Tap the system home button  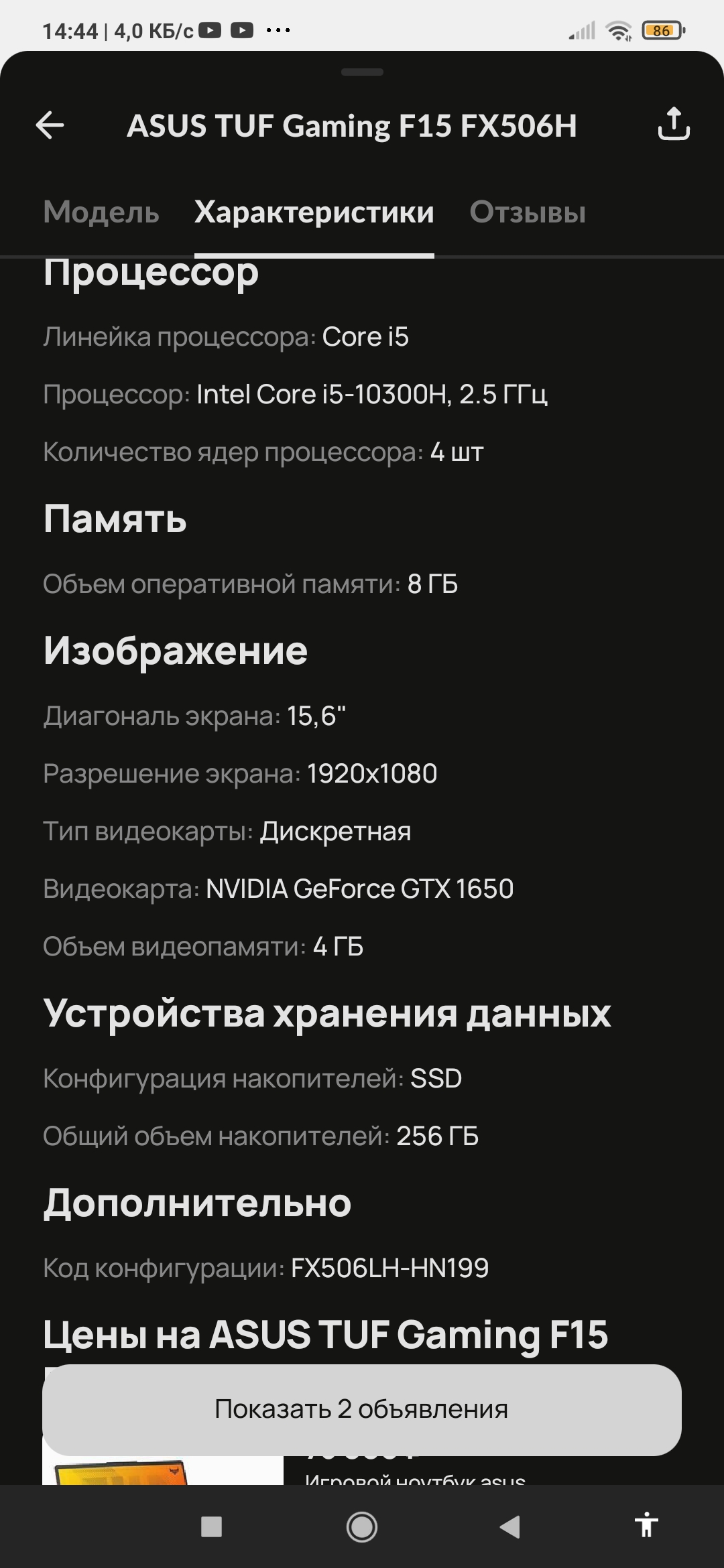pos(362,1527)
